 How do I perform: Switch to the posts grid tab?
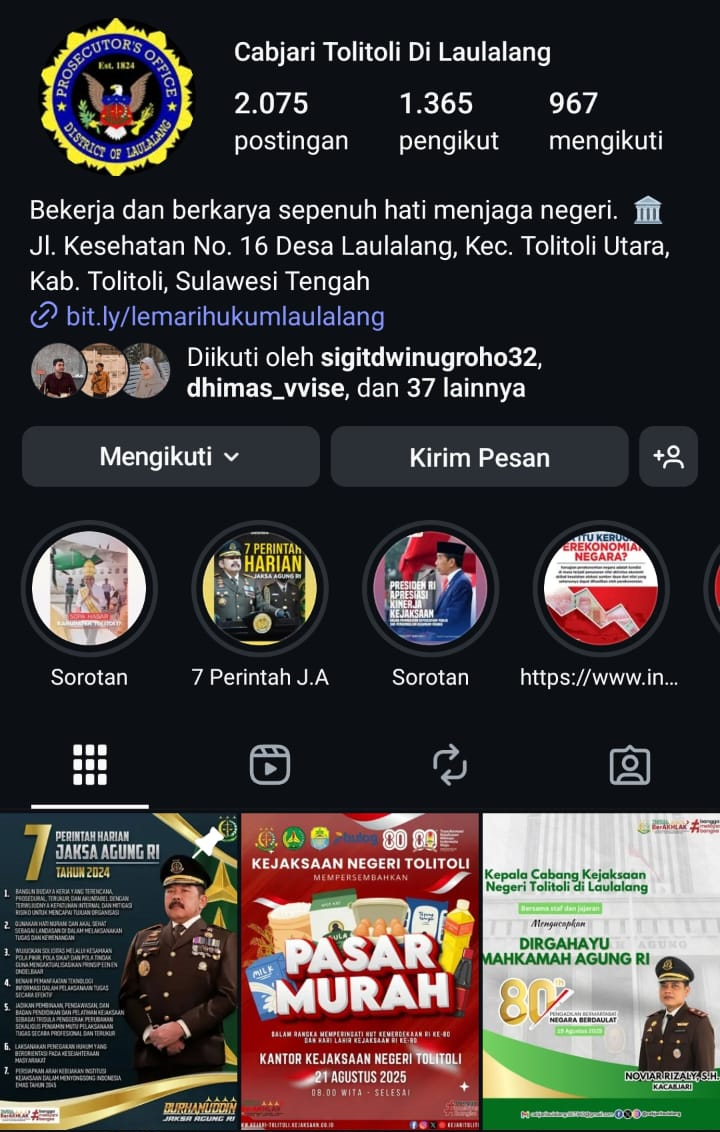click(90, 766)
